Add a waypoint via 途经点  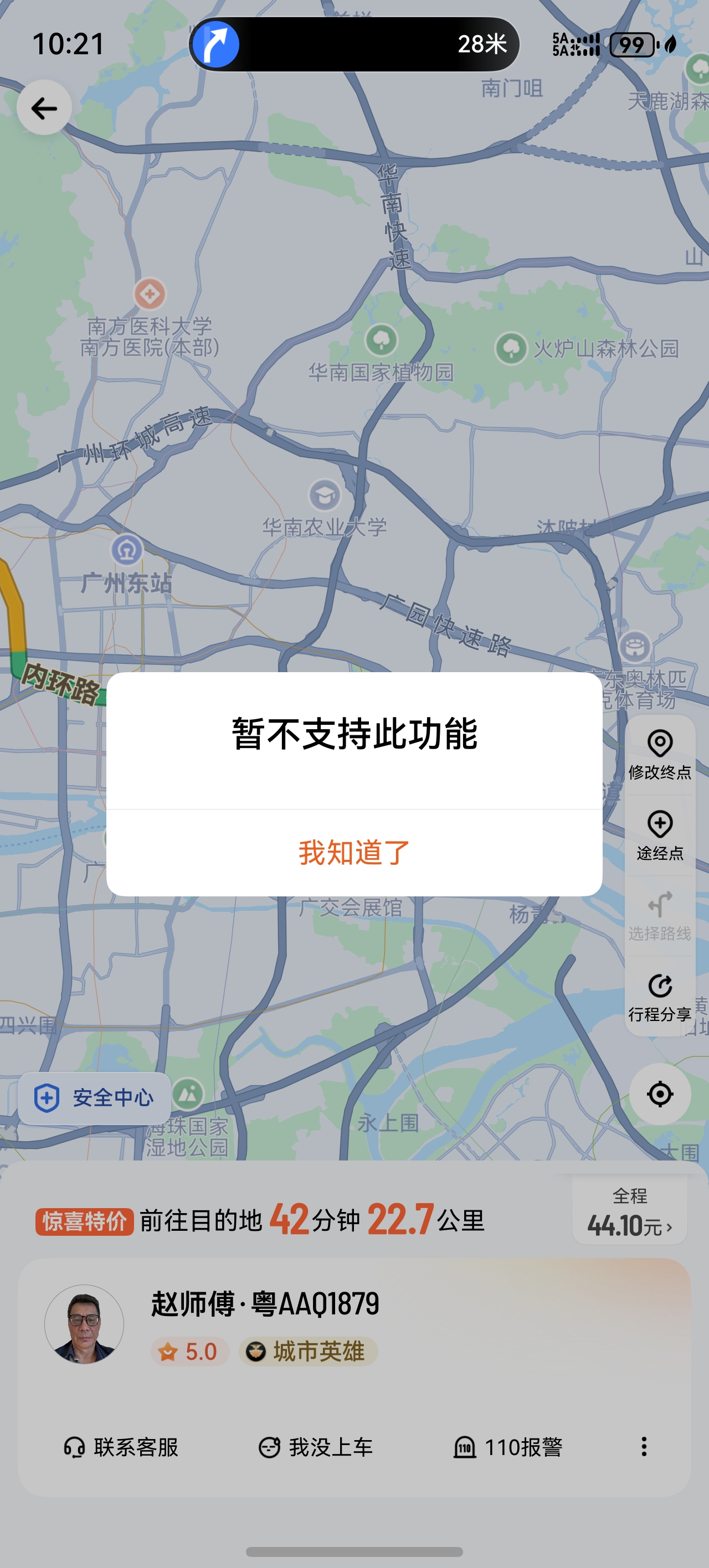pyautogui.click(x=660, y=835)
